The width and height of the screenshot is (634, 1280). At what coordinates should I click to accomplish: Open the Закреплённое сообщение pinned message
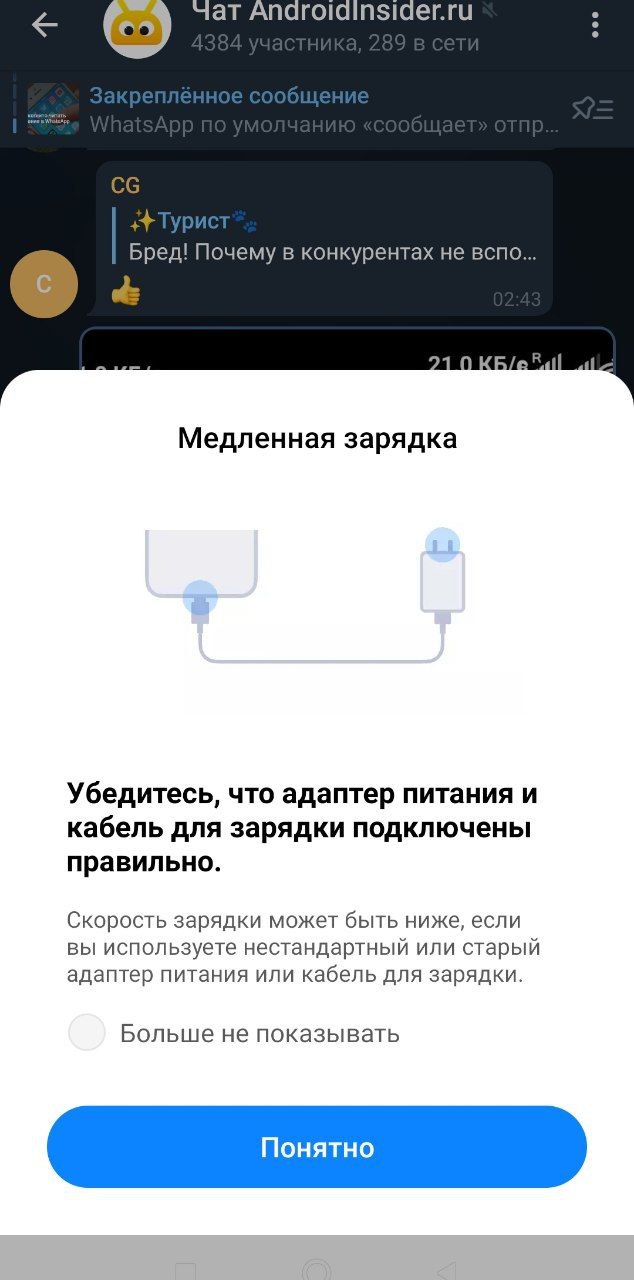(300, 110)
